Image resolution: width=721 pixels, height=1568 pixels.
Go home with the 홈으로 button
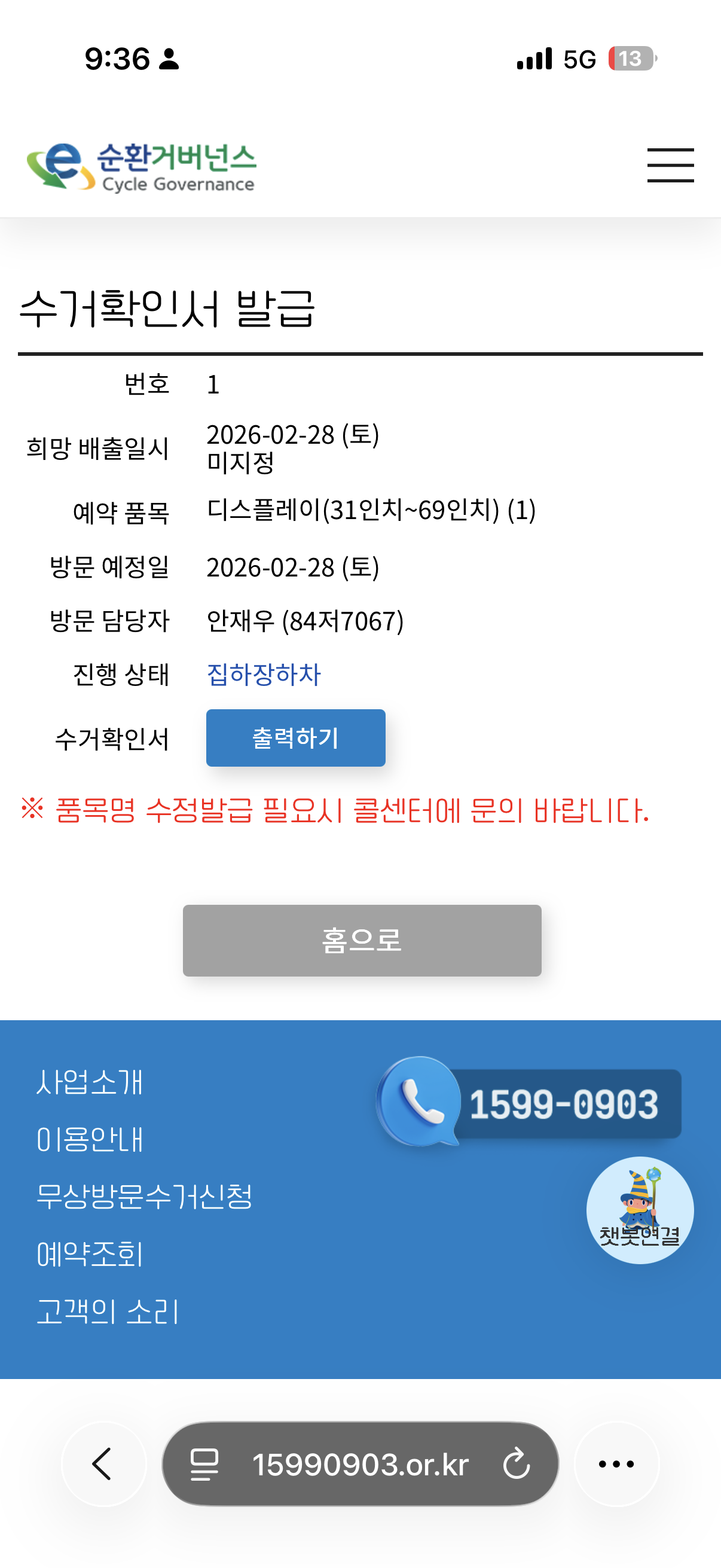[362, 940]
